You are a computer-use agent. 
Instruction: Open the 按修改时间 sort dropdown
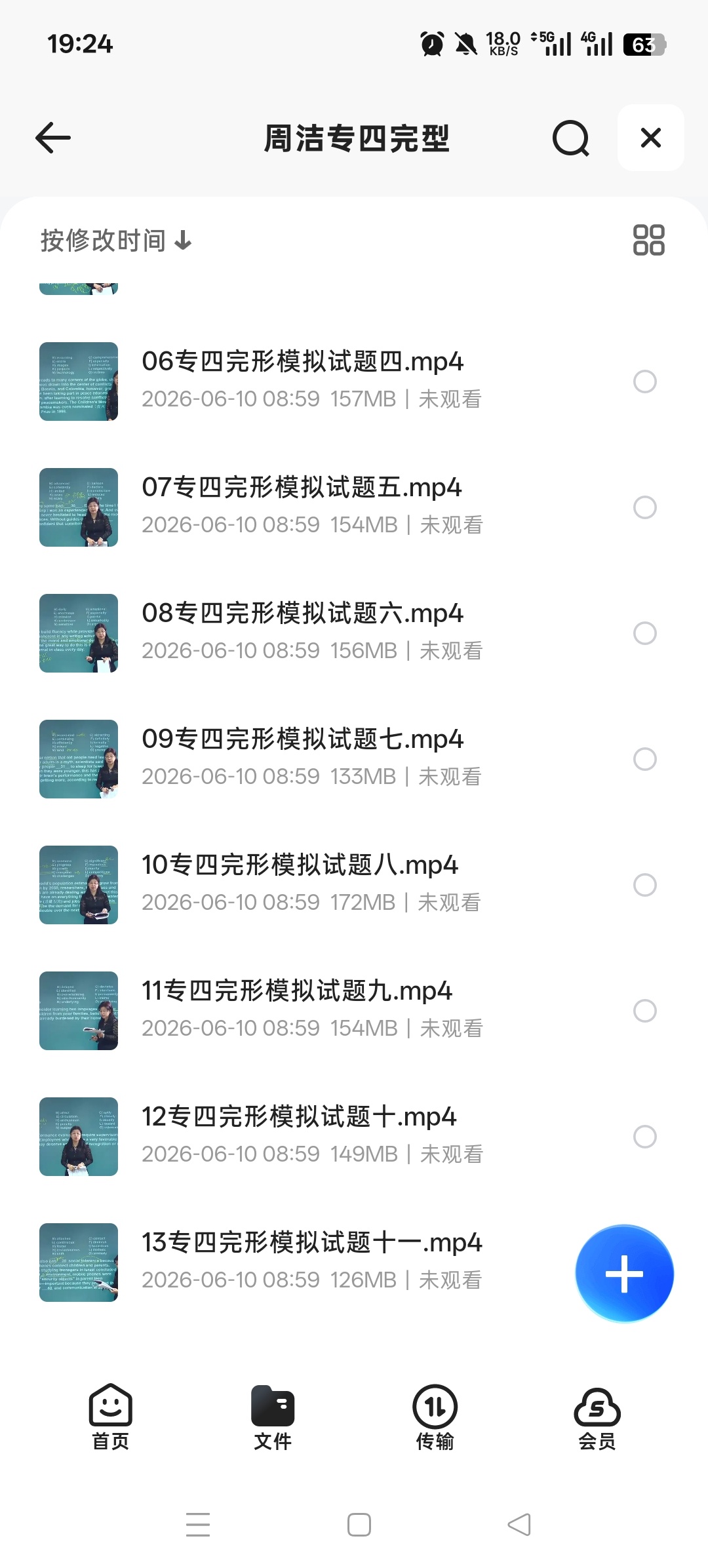[x=116, y=241]
